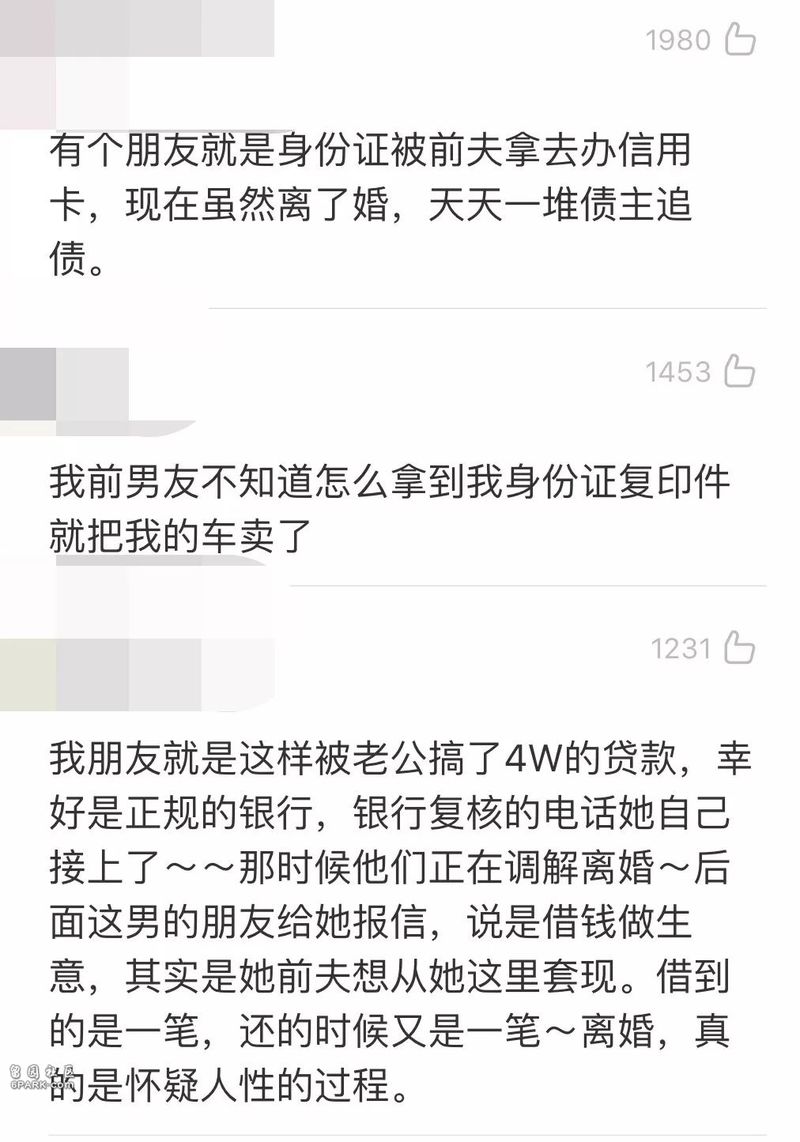The image size is (800, 1142).
Task: Like the comment about the ex-boyfriend selling the car
Action: [739, 372]
